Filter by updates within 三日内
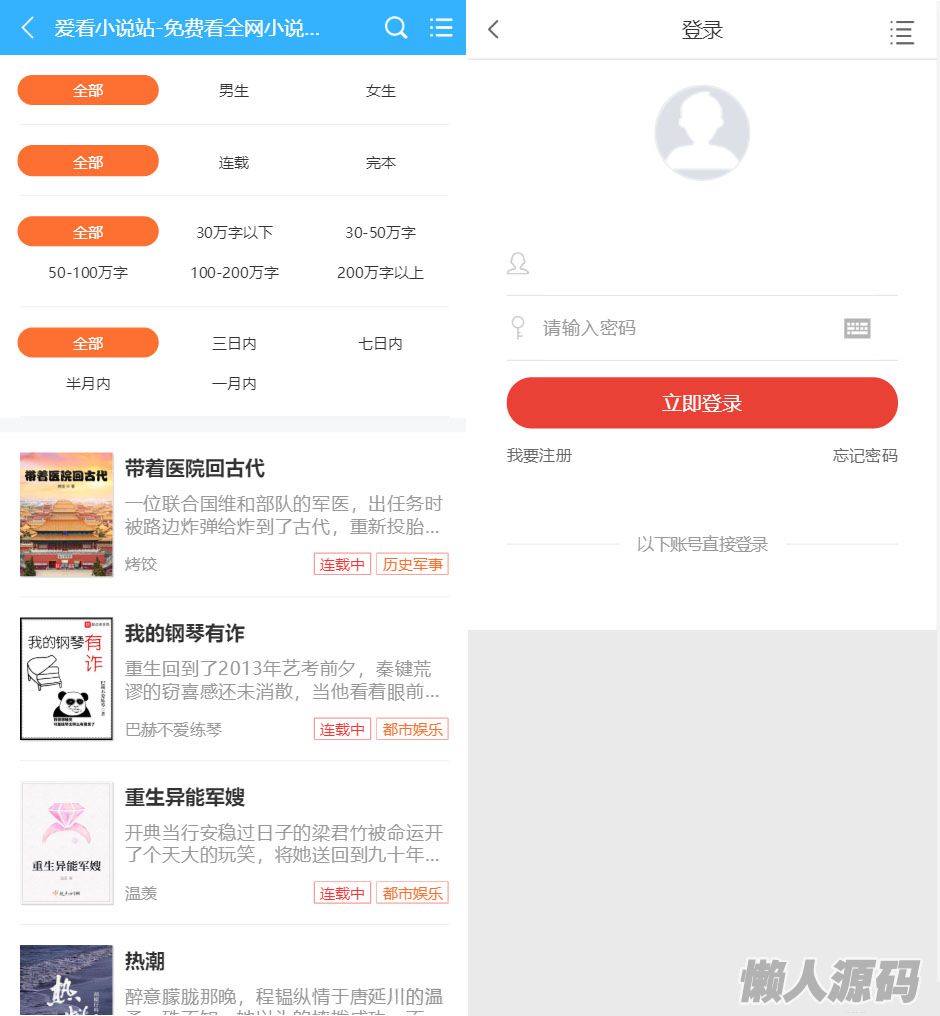Image resolution: width=940 pixels, height=1016 pixels. point(234,344)
